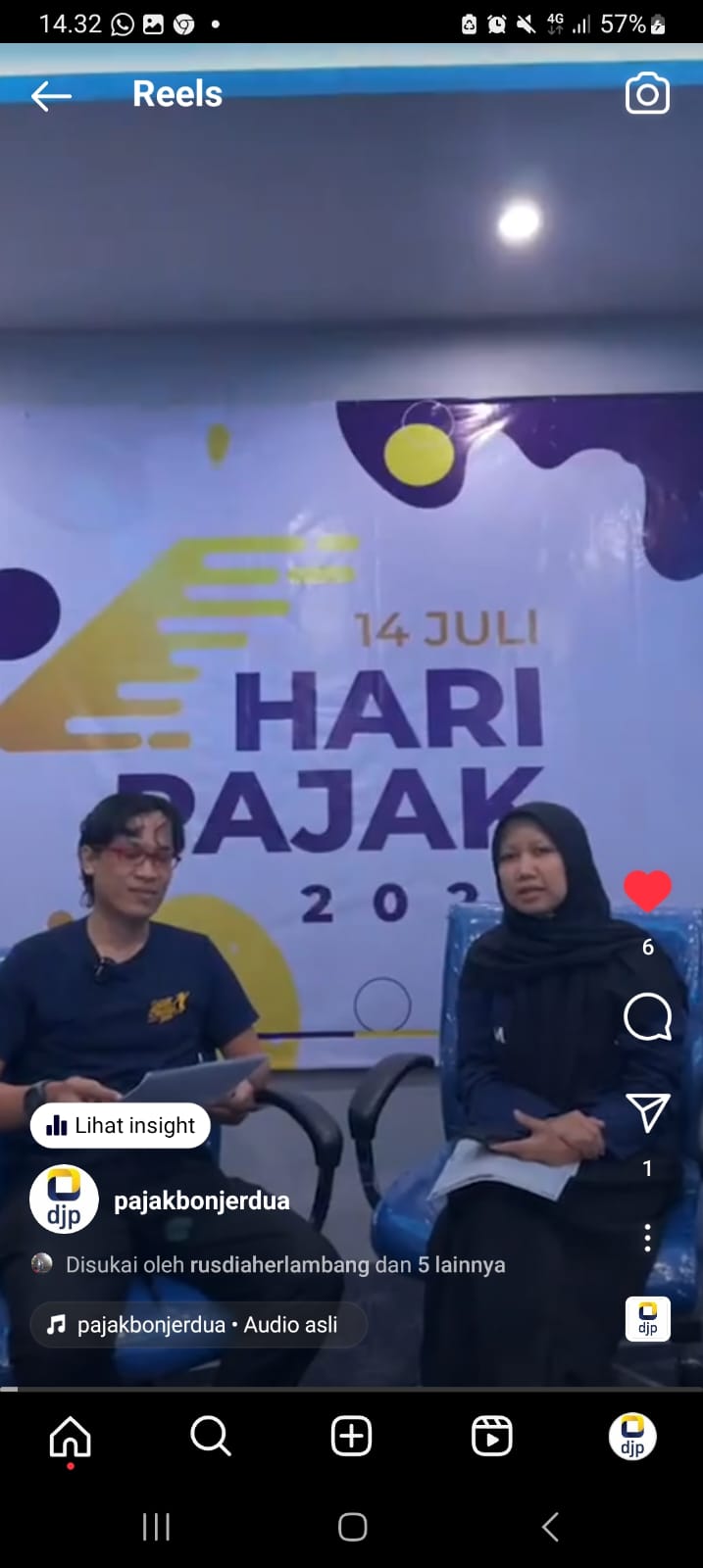View likes by rusdiaherlambang and others

point(284,1264)
